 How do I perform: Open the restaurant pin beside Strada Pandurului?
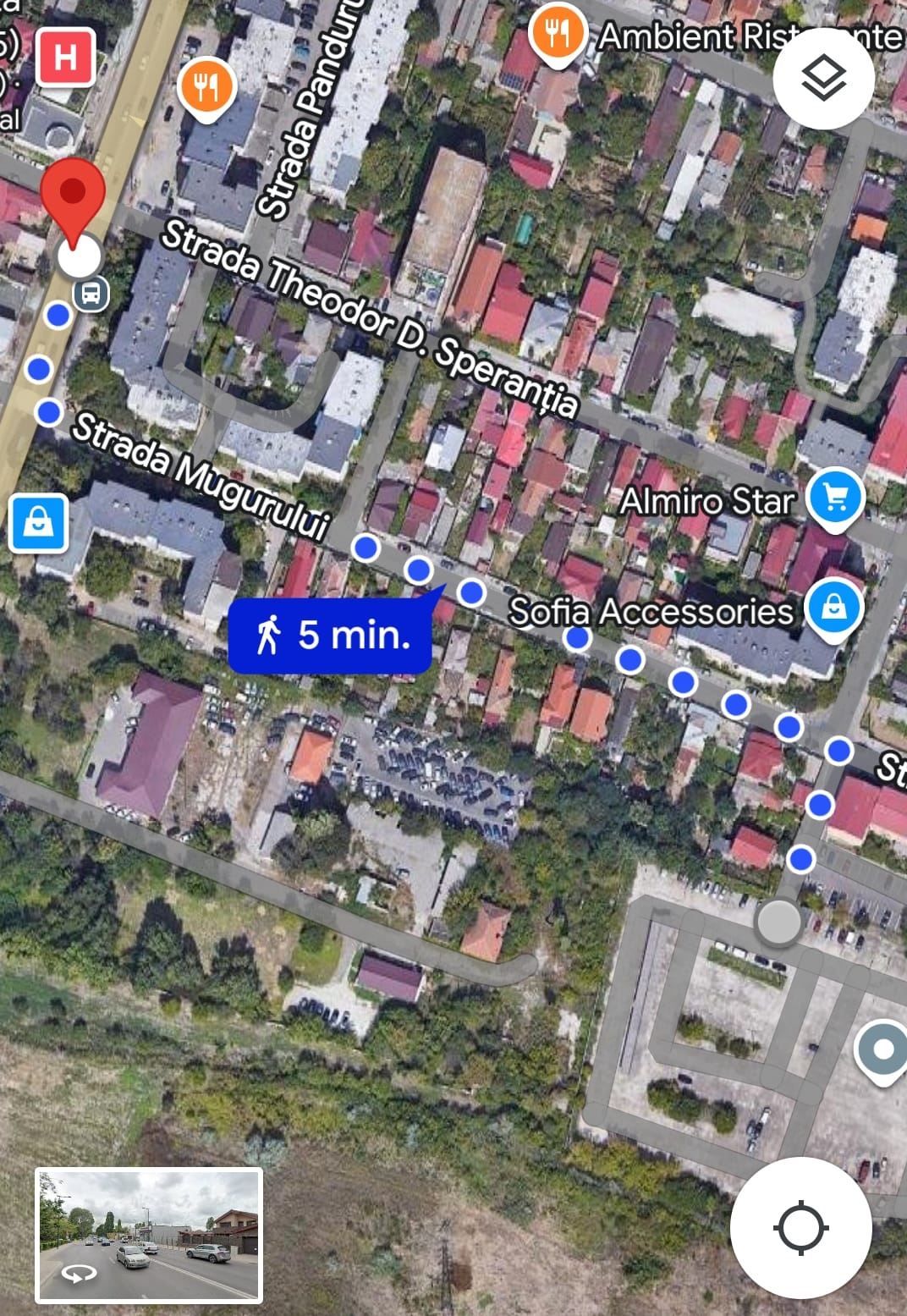[x=206, y=85]
